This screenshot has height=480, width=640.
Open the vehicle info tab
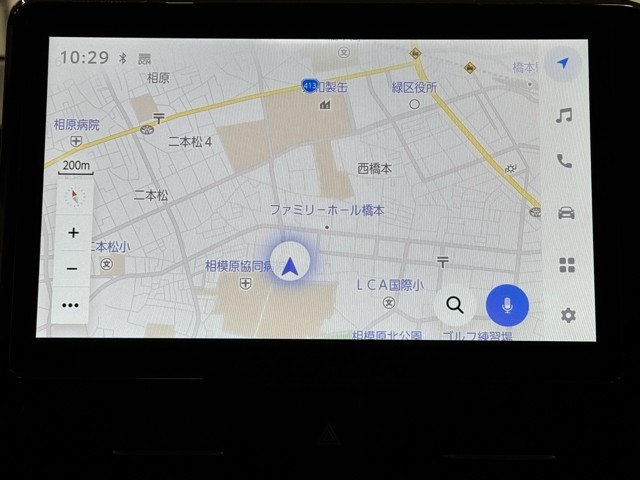pos(566,213)
